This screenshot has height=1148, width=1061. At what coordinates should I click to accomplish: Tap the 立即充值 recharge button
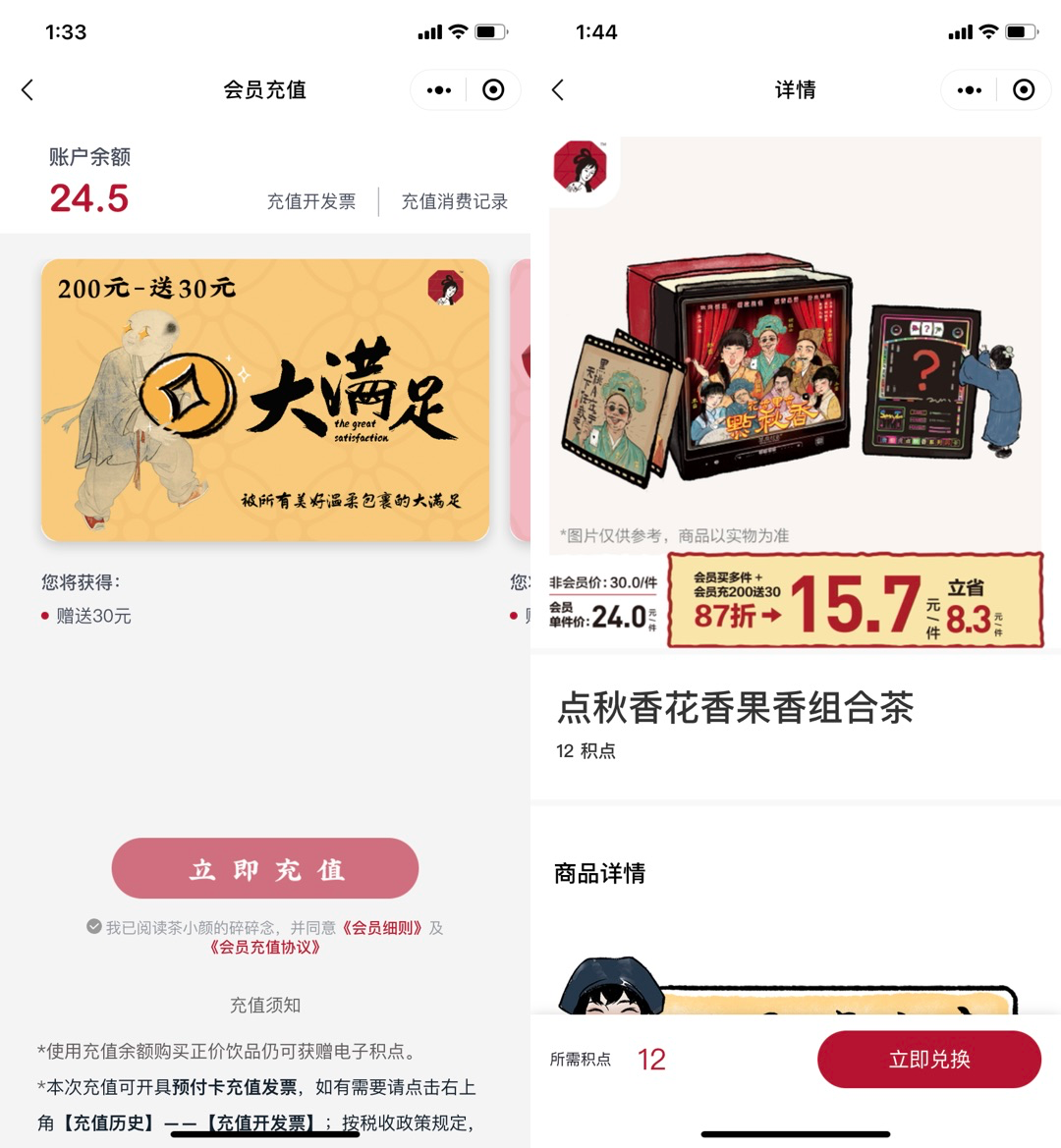[x=264, y=868]
